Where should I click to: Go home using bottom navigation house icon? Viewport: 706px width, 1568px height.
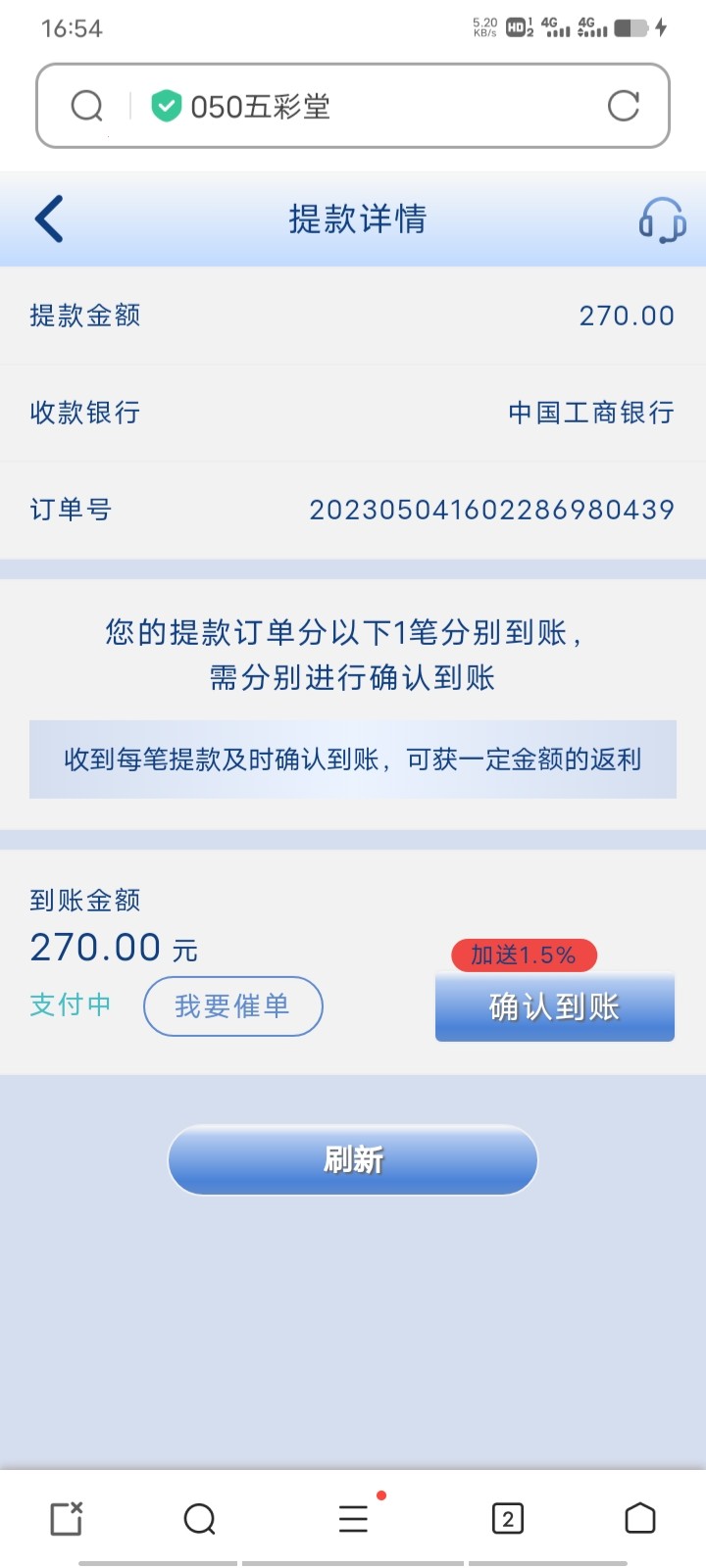point(640,1520)
